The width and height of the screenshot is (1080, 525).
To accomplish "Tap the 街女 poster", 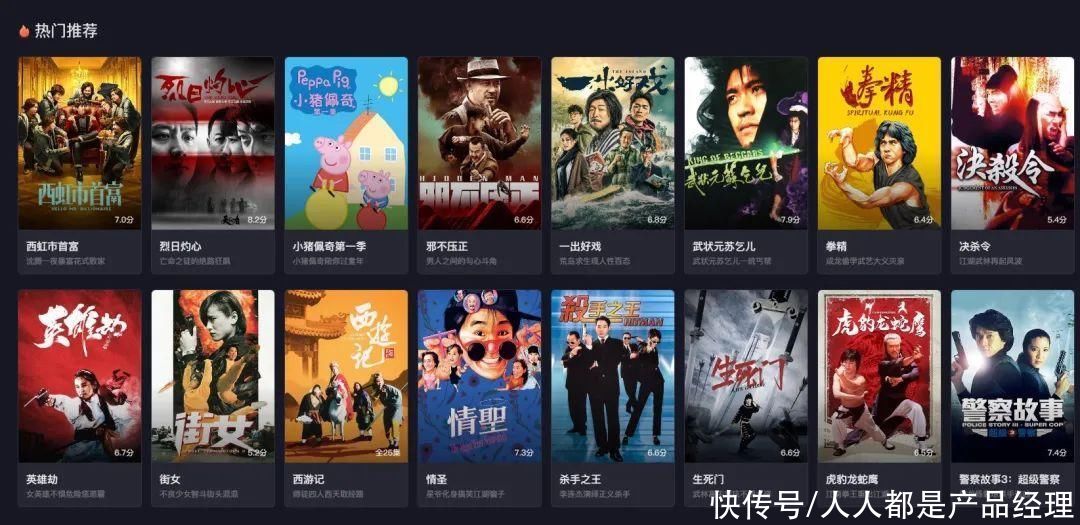I will [x=212, y=376].
